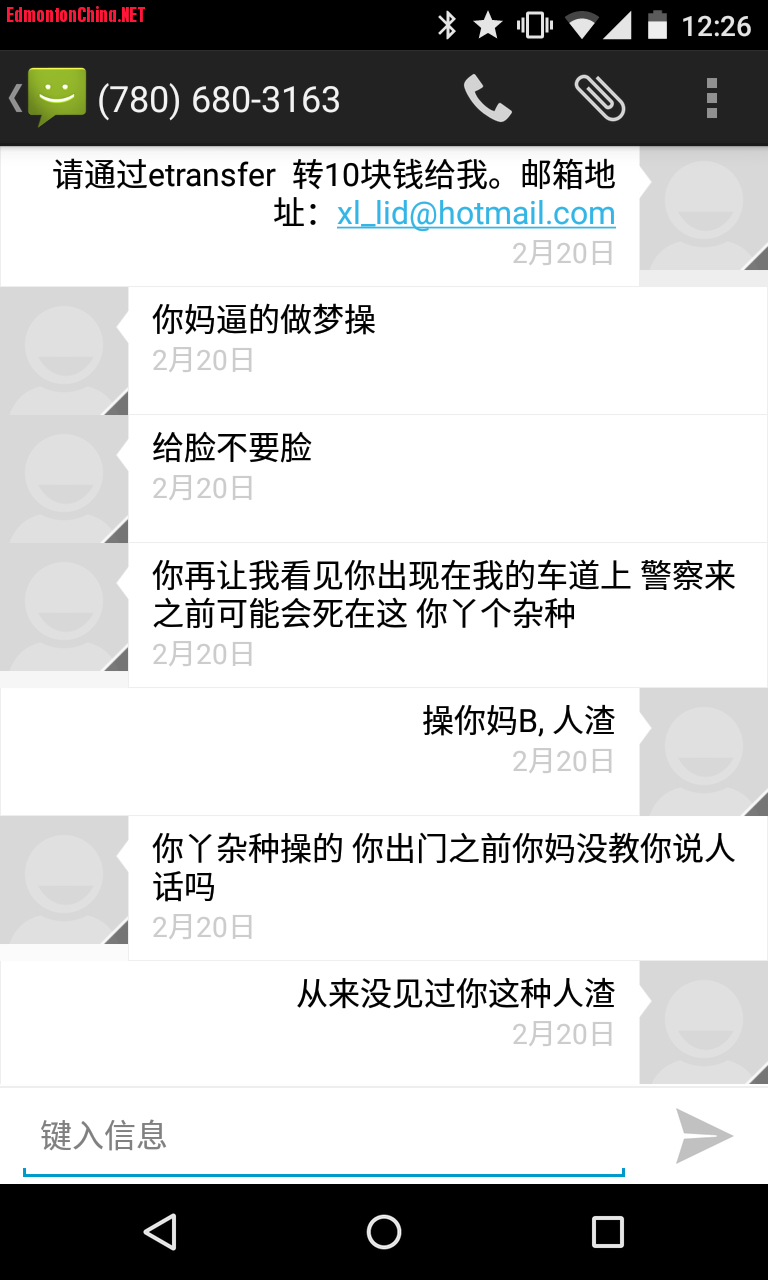The height and width of the screenshot is (1280, 768).
Task: Open the overflow menu
Action: [711, 99]
